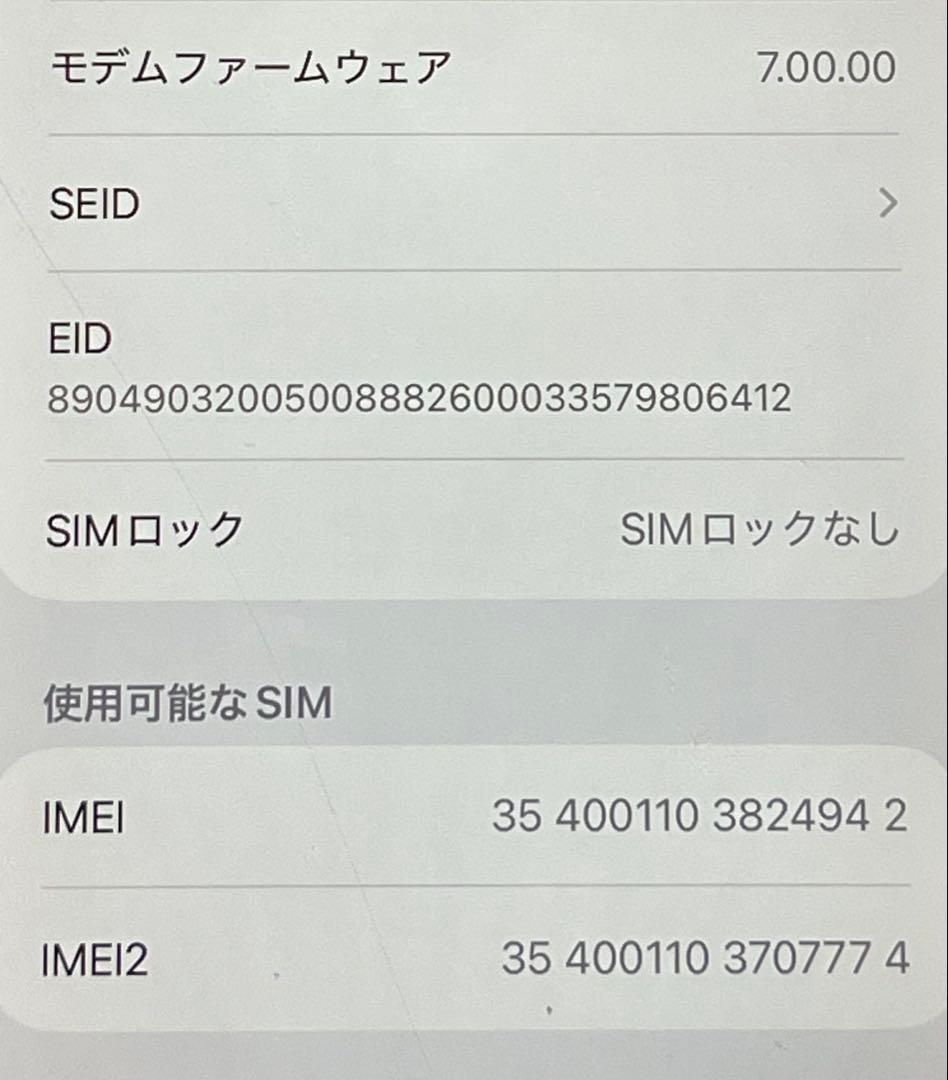Tap the SEID disclosure chevron
The height and width of the screenshot is (1080, 948).
coord(885,204)
